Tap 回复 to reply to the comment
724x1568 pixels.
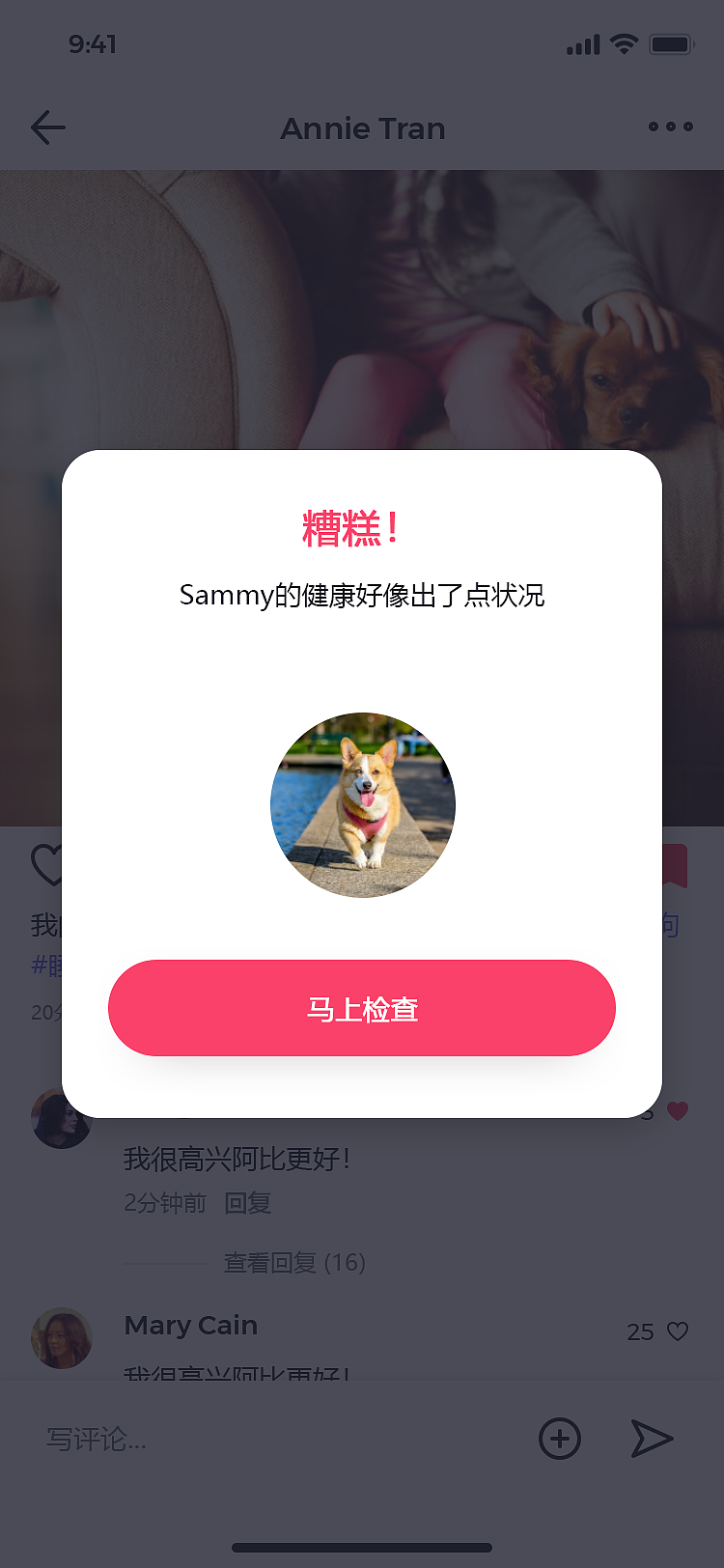tap(248, 1203)
